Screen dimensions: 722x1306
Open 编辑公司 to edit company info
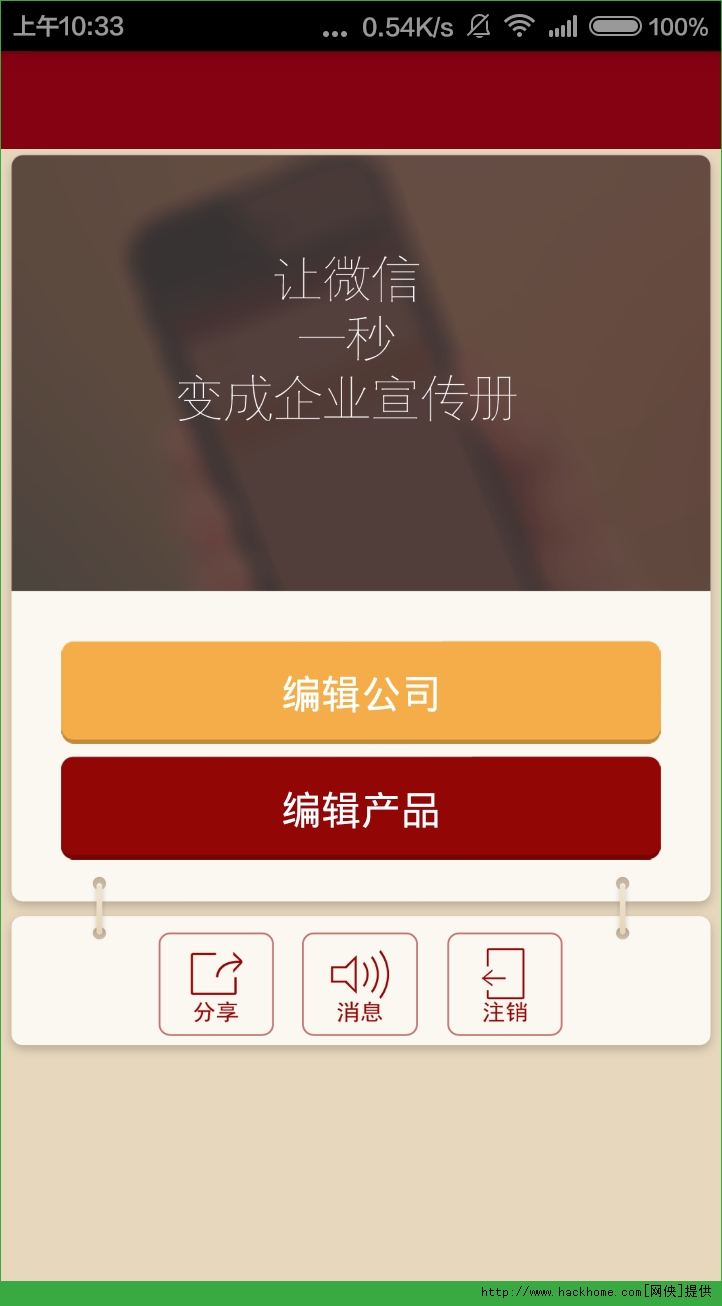coord(360,692)
